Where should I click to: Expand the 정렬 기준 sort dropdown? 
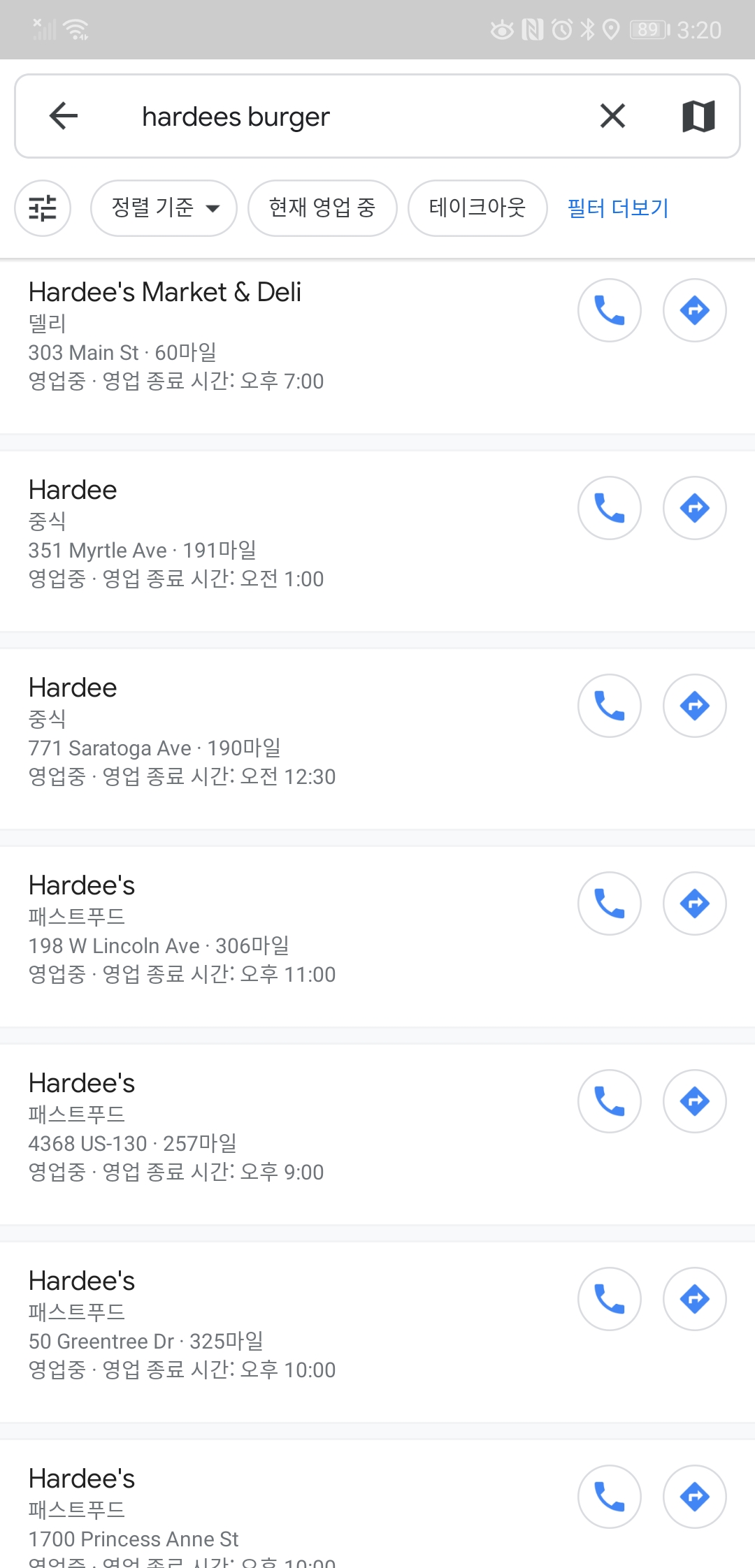[x=164, y=208]
